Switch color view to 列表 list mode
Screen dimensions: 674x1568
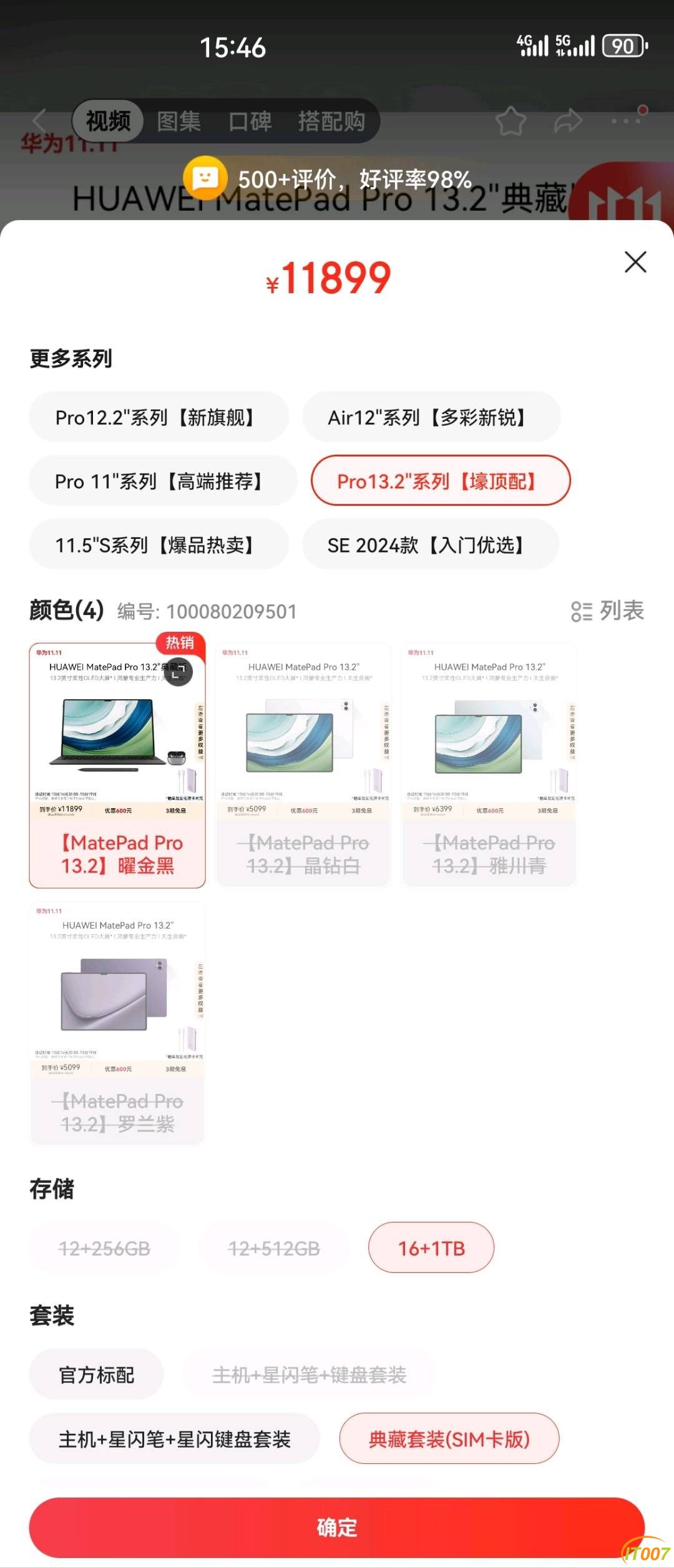(x=607, y=611)
